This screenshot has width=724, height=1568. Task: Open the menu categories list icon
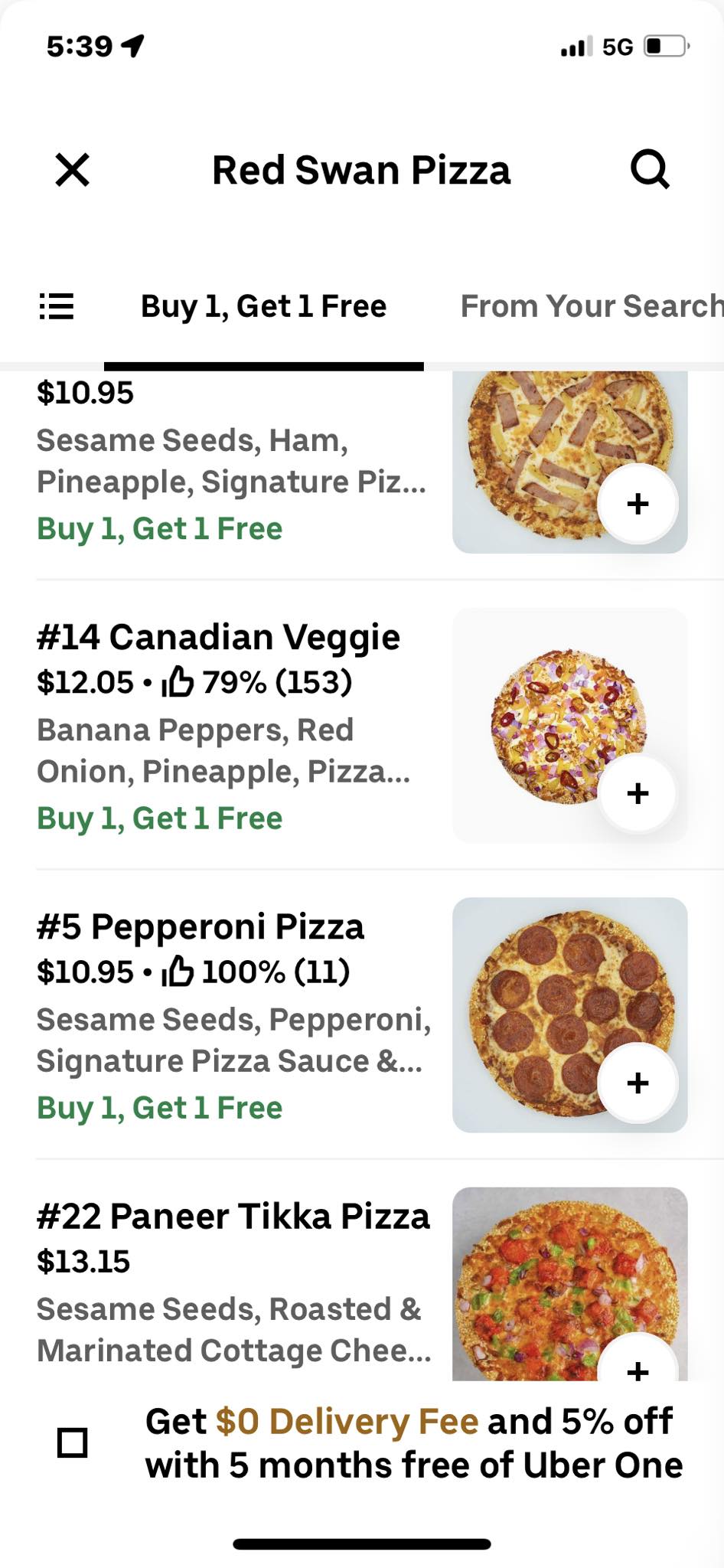tap(57, 306)
